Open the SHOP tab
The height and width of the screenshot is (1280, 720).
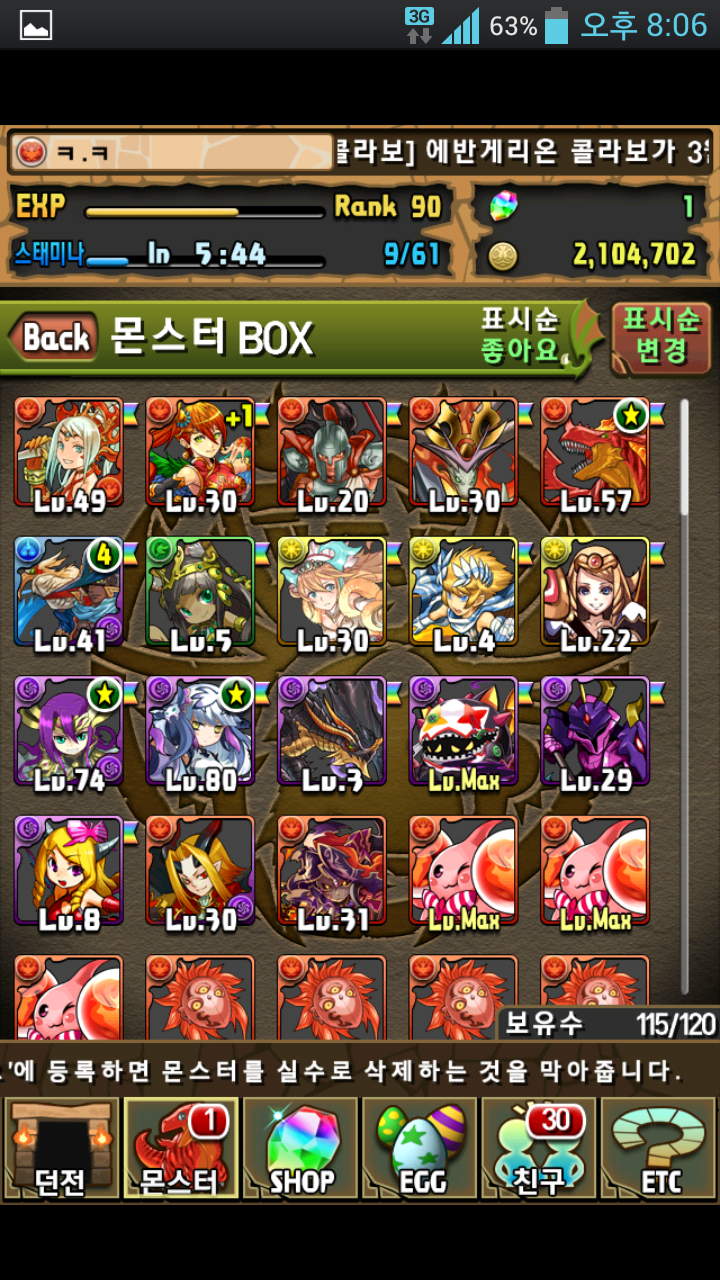click(x=301, y=1148)
